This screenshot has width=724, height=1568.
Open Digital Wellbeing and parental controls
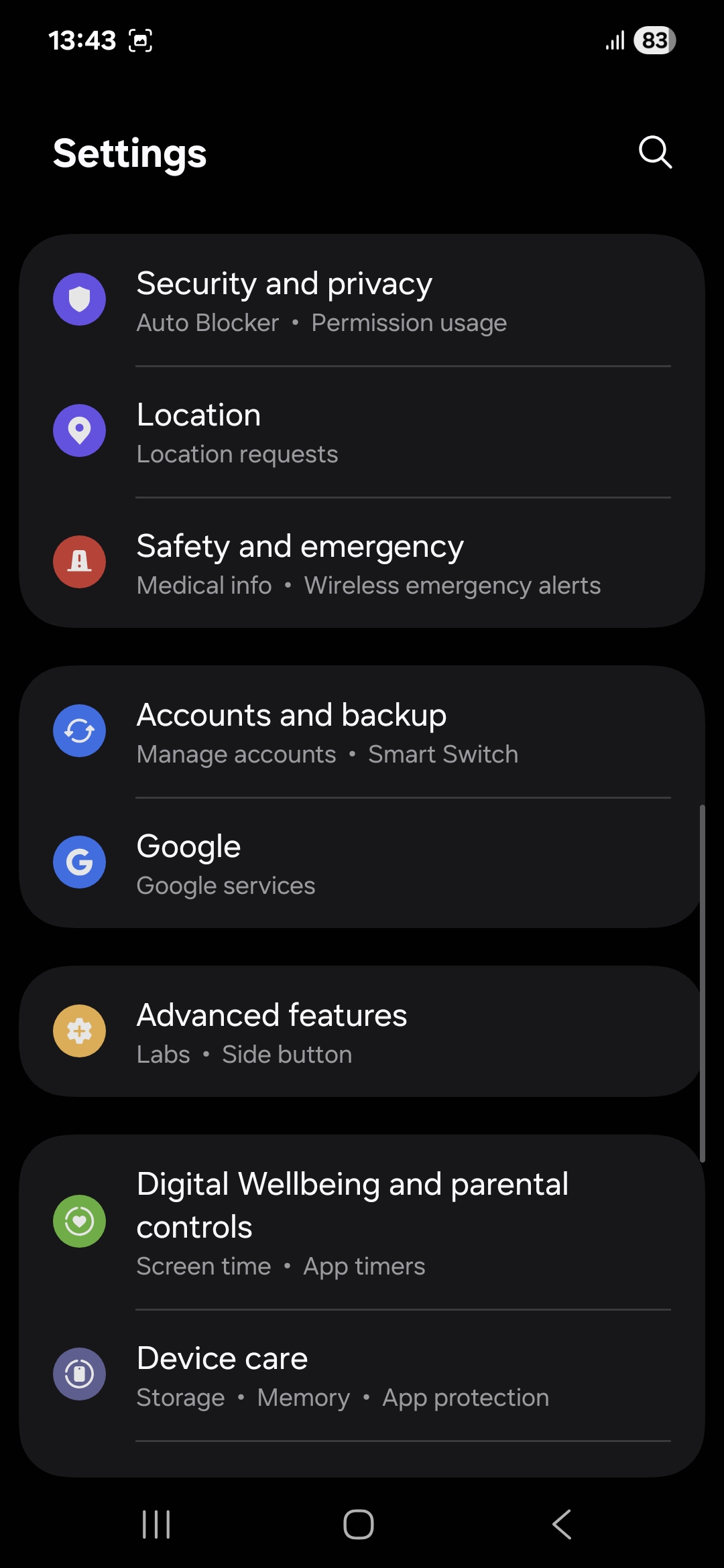[x=362, y=1222]
